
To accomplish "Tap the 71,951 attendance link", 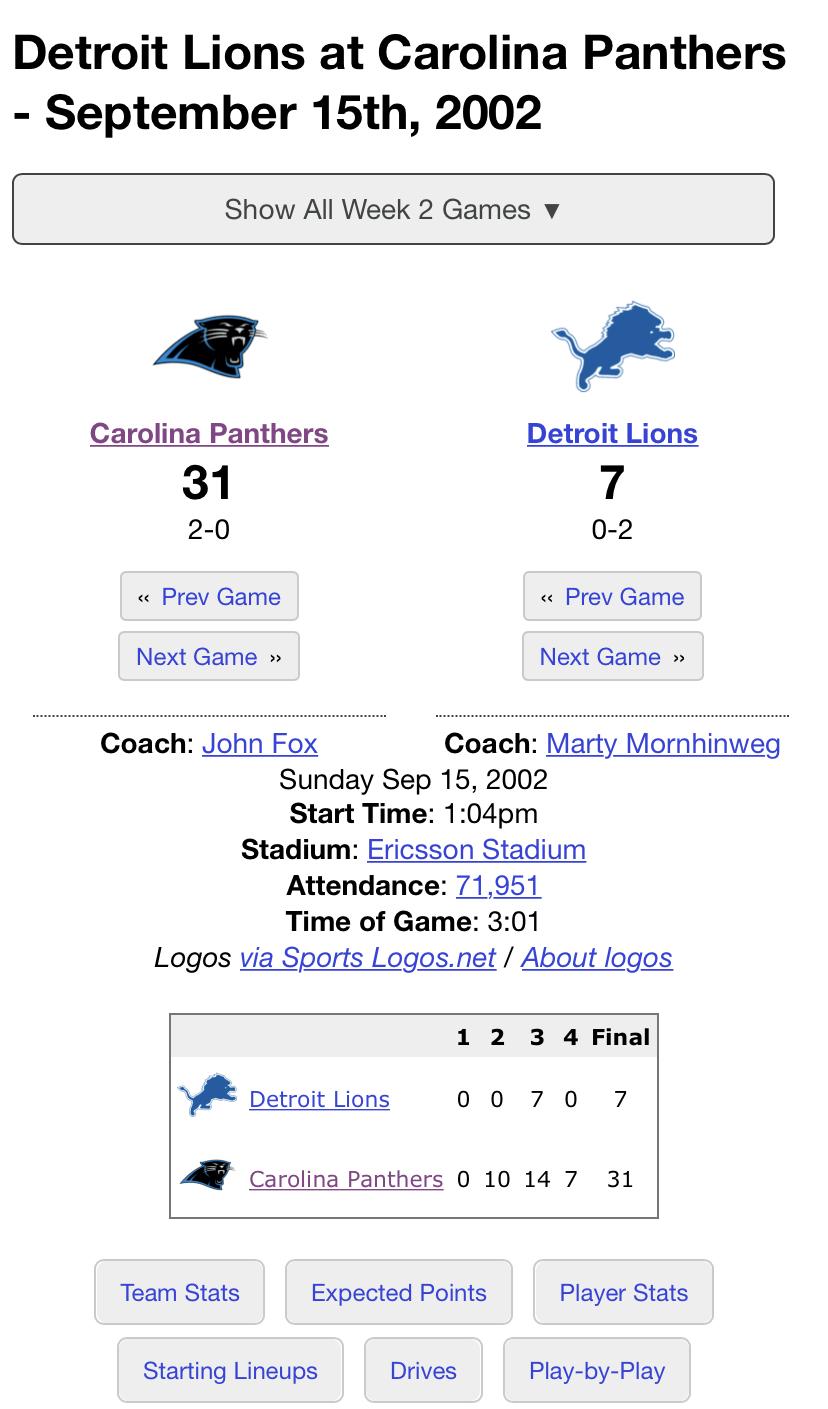I will coord(498,886).
